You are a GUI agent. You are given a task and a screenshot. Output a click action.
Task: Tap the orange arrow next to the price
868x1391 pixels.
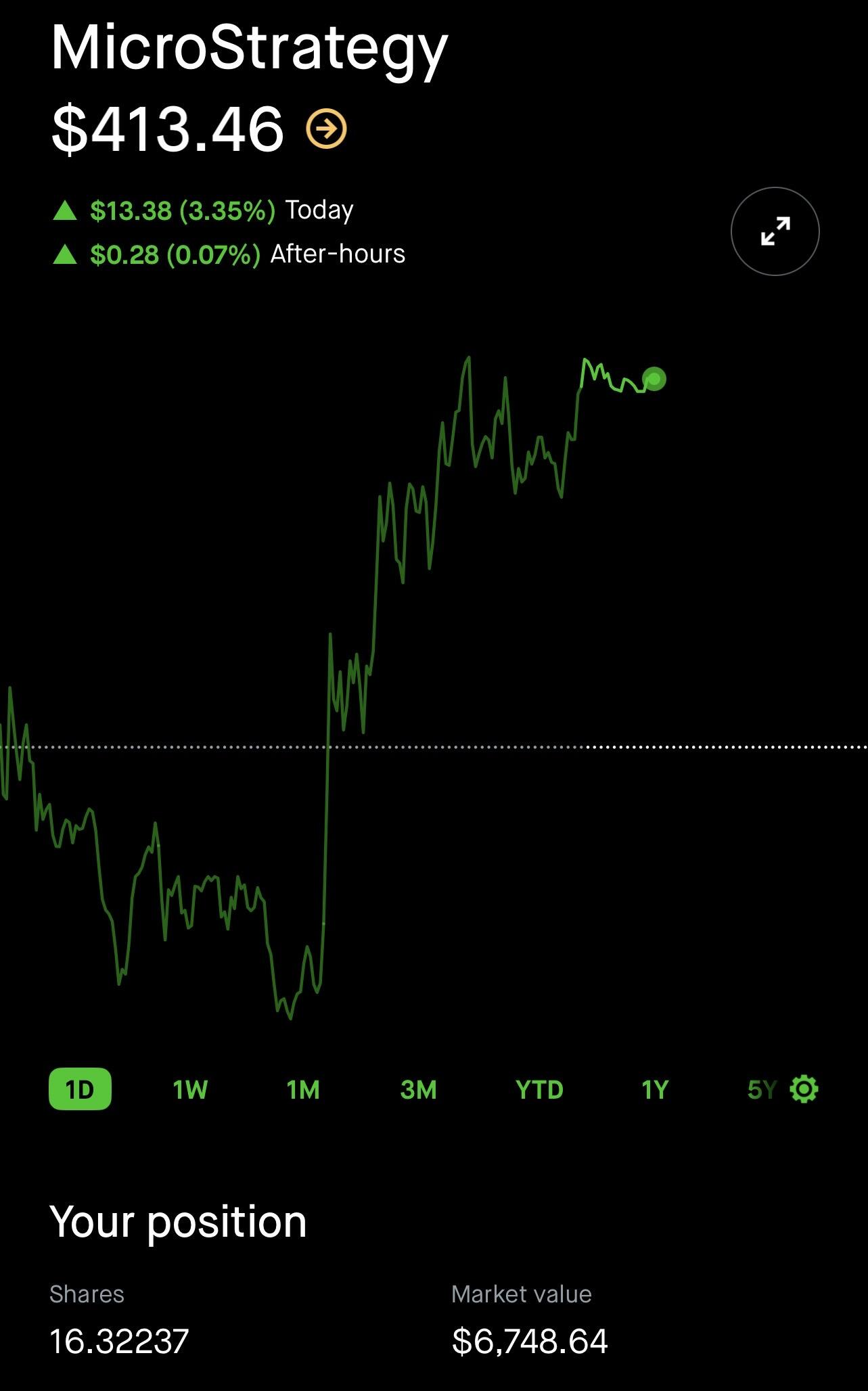[326, 129]
